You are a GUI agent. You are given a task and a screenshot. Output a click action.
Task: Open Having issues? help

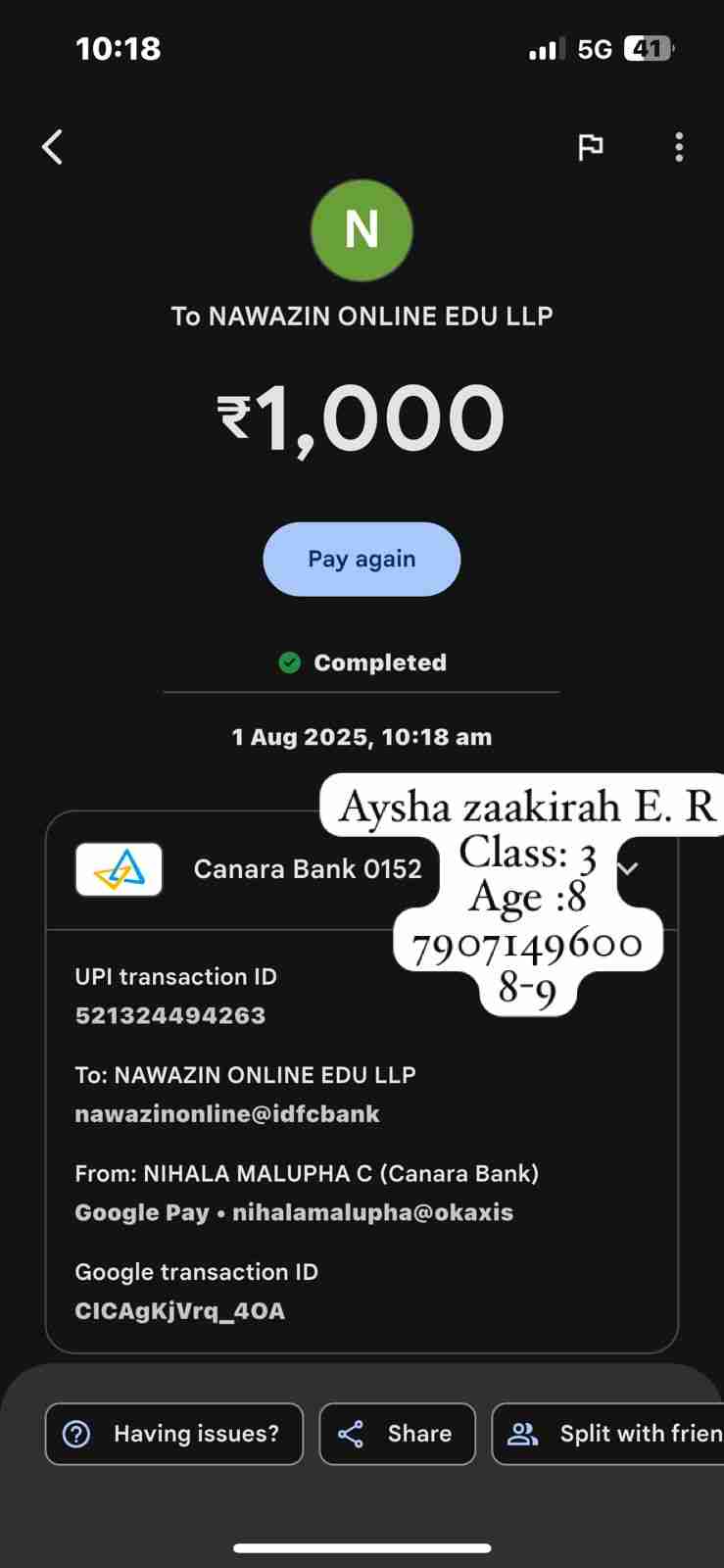click(174, 1434)
